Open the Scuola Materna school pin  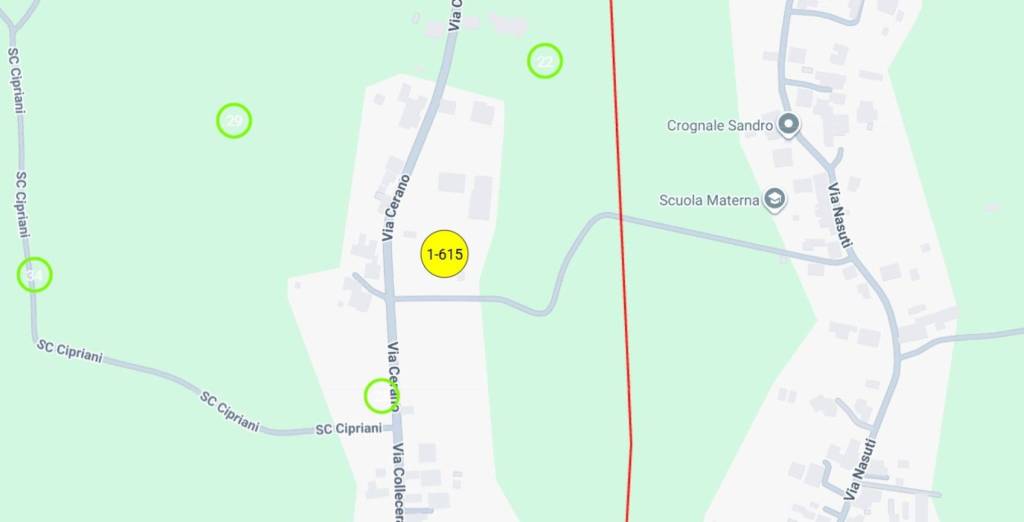(x=774, y=199)
